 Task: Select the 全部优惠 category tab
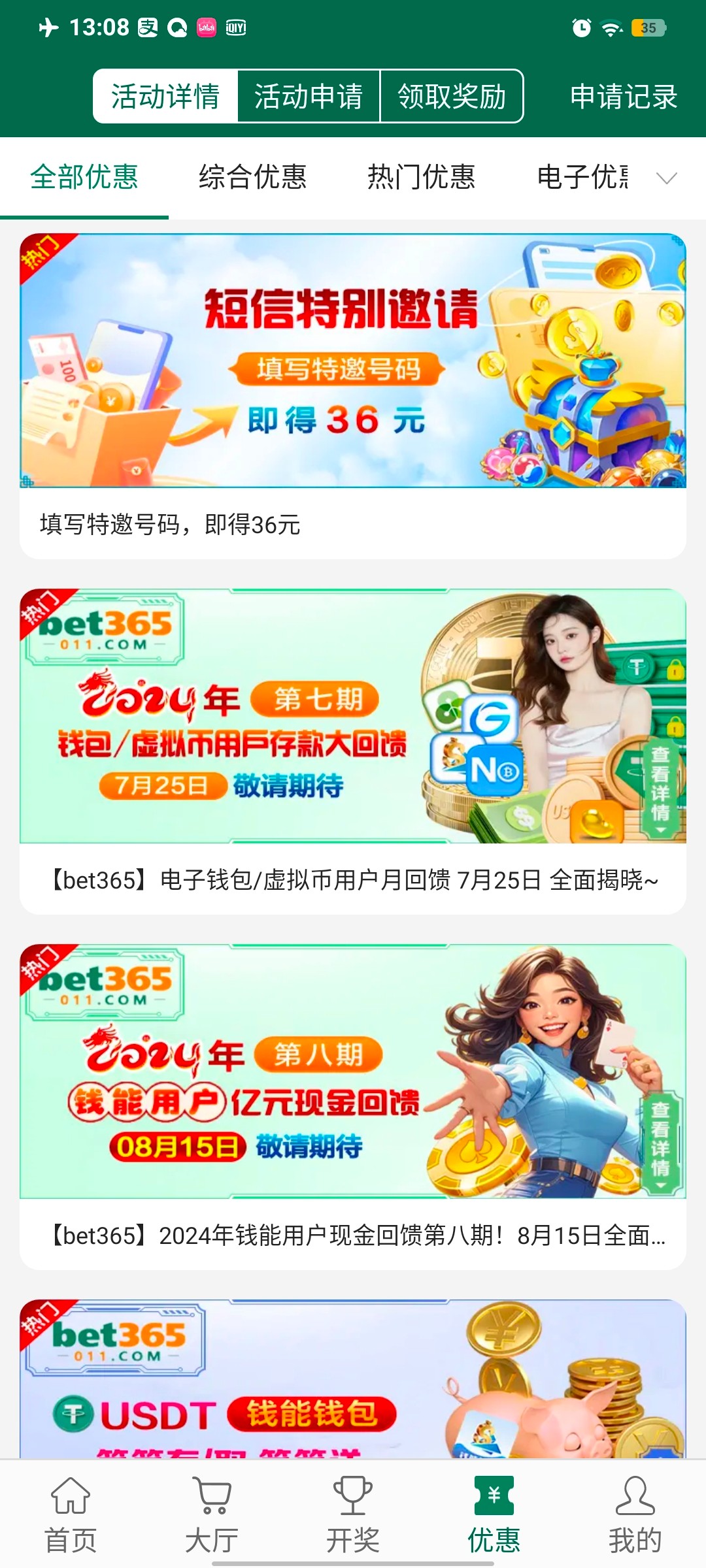pos(84,177)
